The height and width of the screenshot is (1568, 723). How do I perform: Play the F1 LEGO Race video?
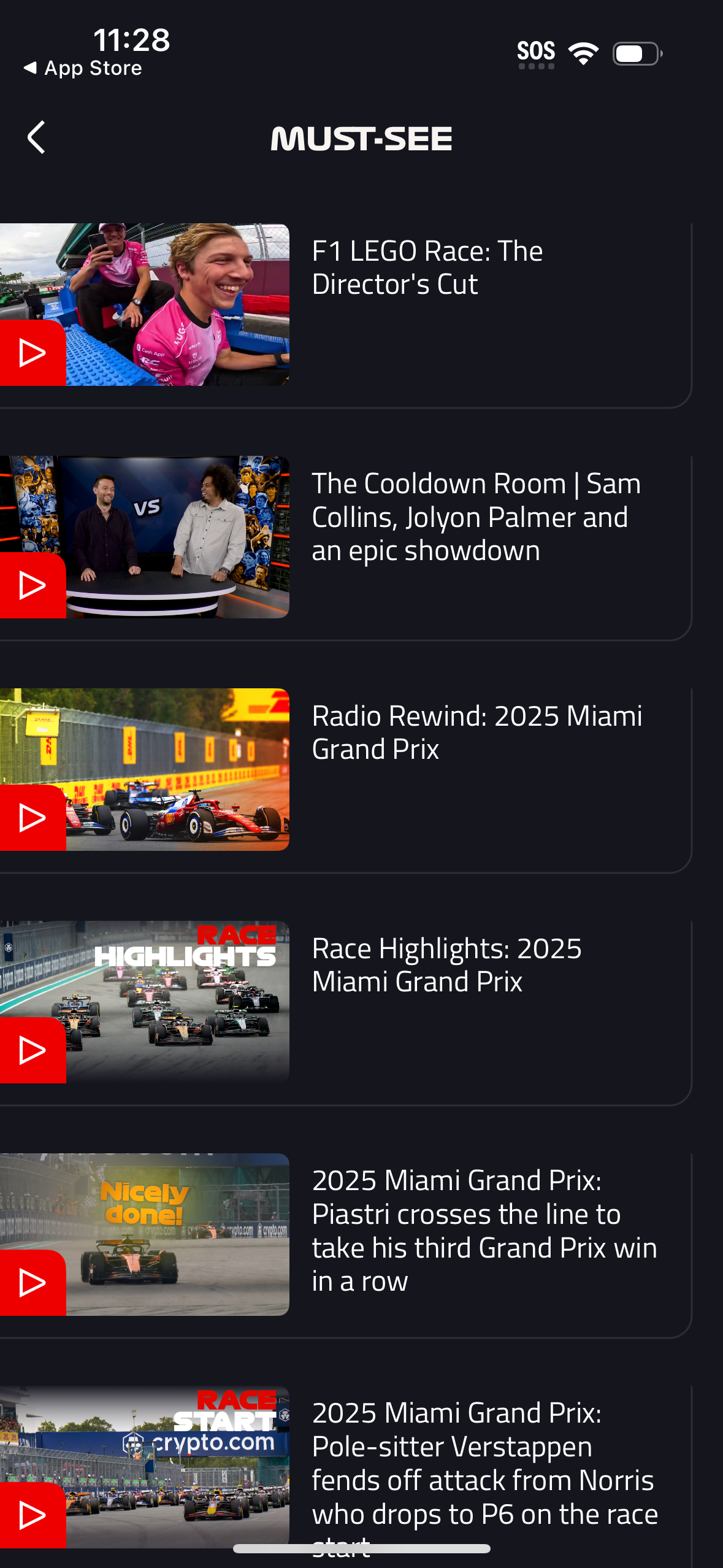[32, 352]
